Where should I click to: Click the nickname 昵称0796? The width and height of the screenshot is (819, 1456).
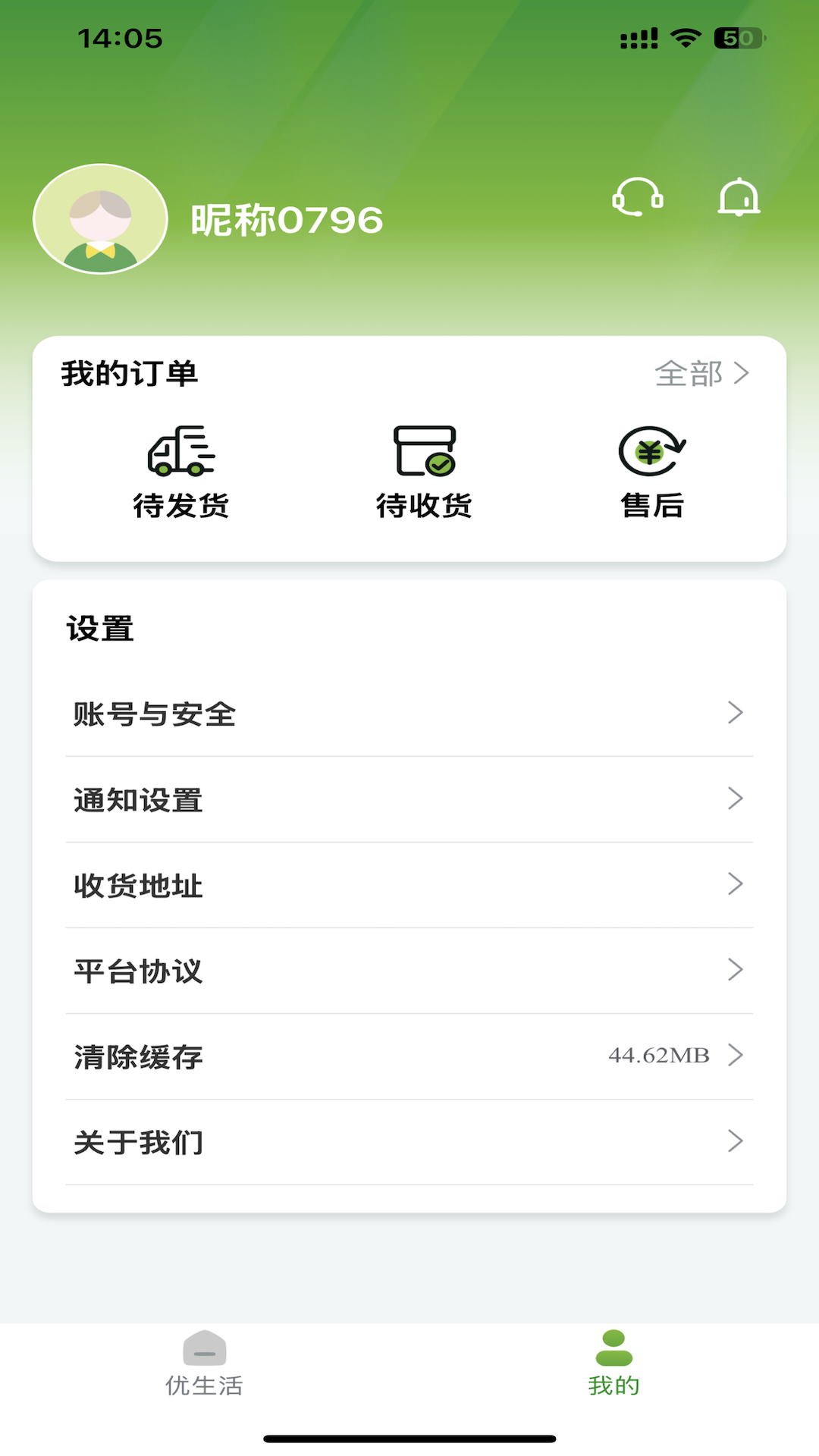click(287, 219)
